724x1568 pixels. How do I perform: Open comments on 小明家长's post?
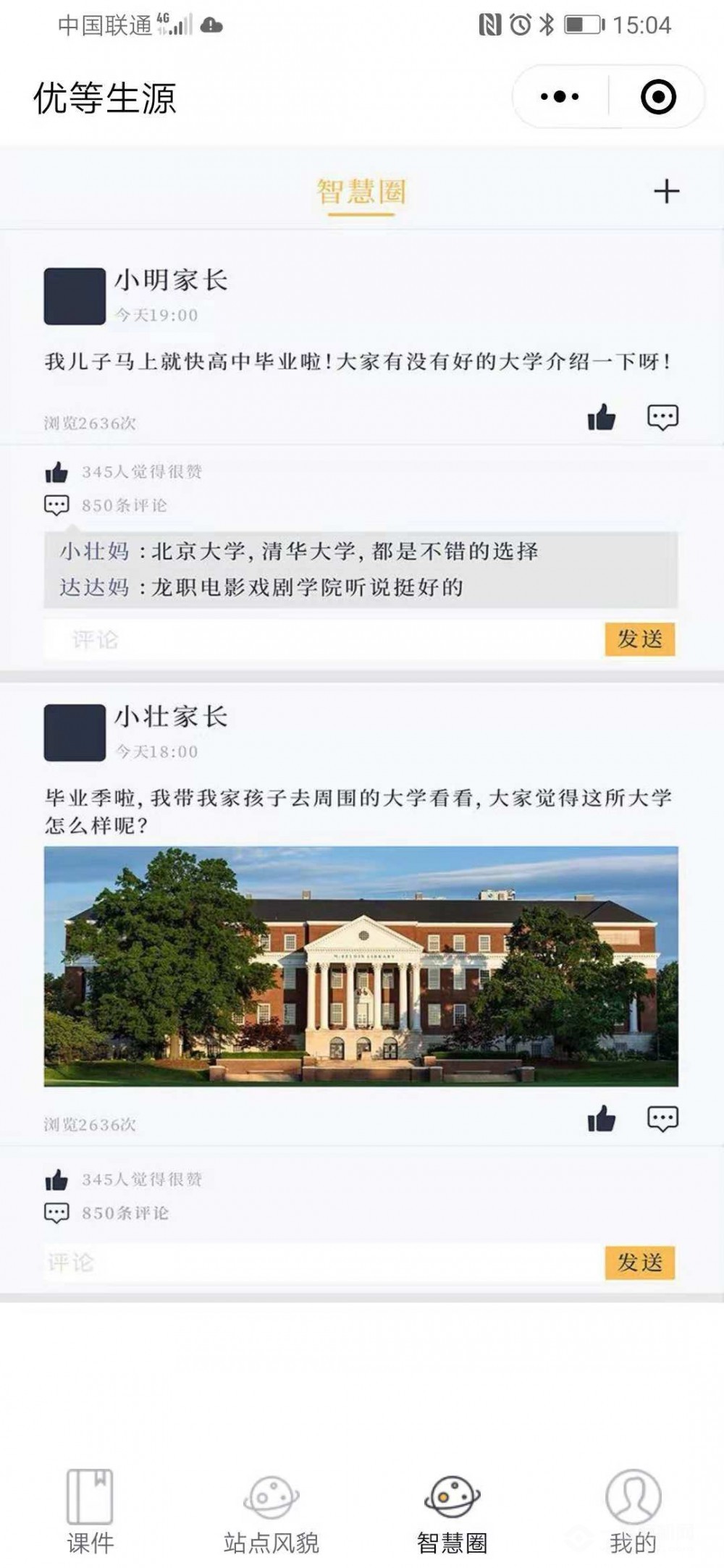point(662,417)
